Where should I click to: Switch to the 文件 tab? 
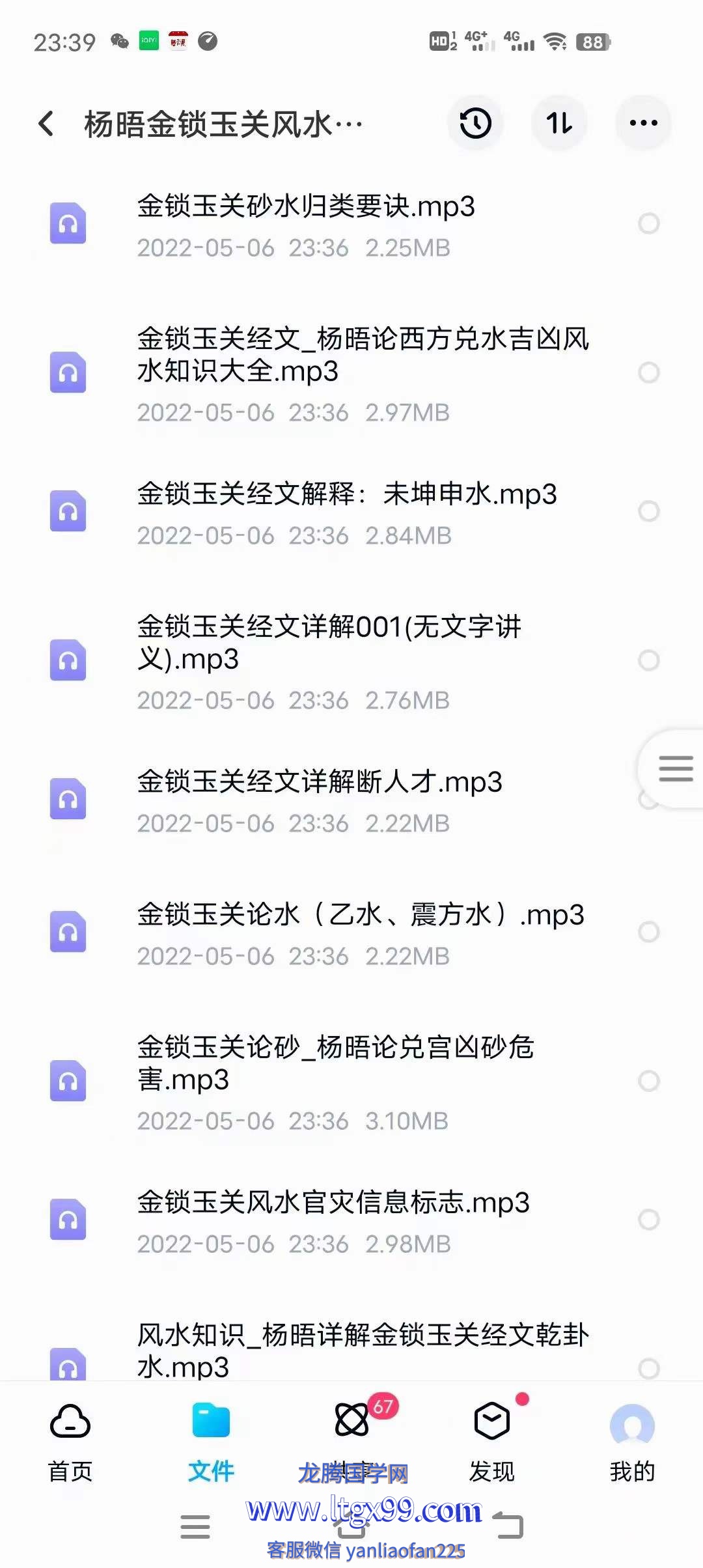[x=211, y=1440]
